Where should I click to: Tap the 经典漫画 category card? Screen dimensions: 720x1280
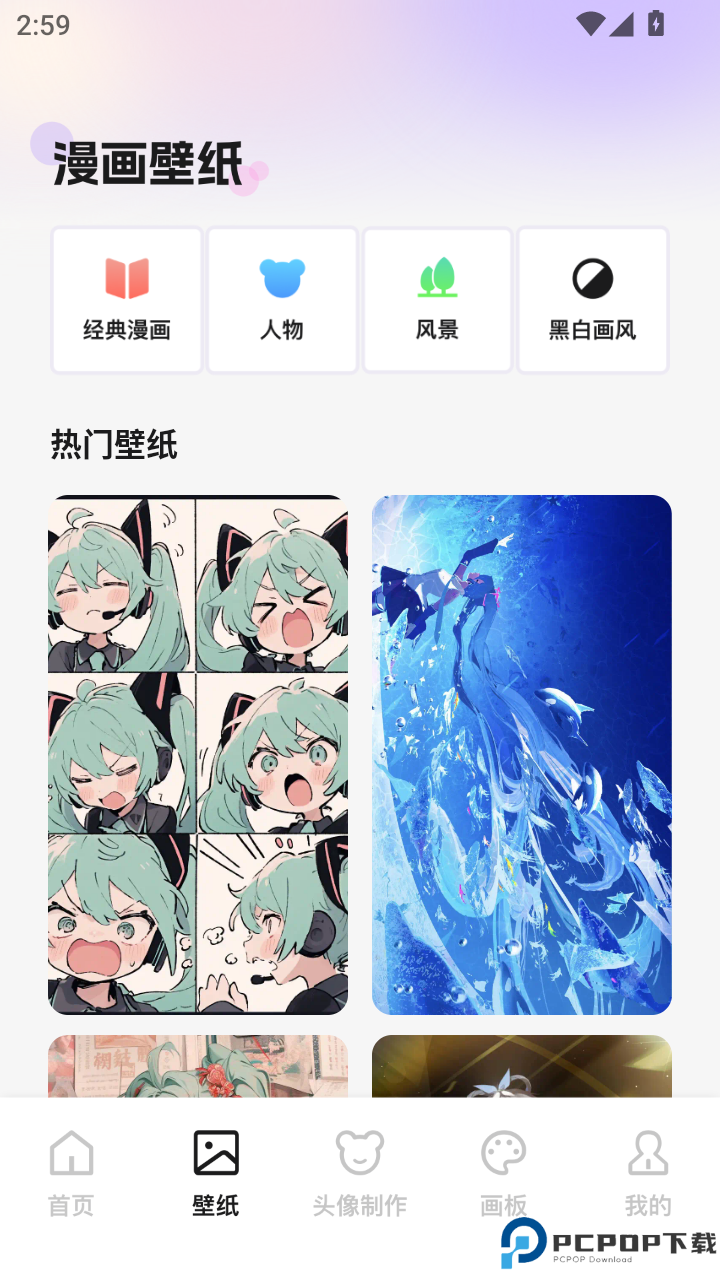coord(126,299)
